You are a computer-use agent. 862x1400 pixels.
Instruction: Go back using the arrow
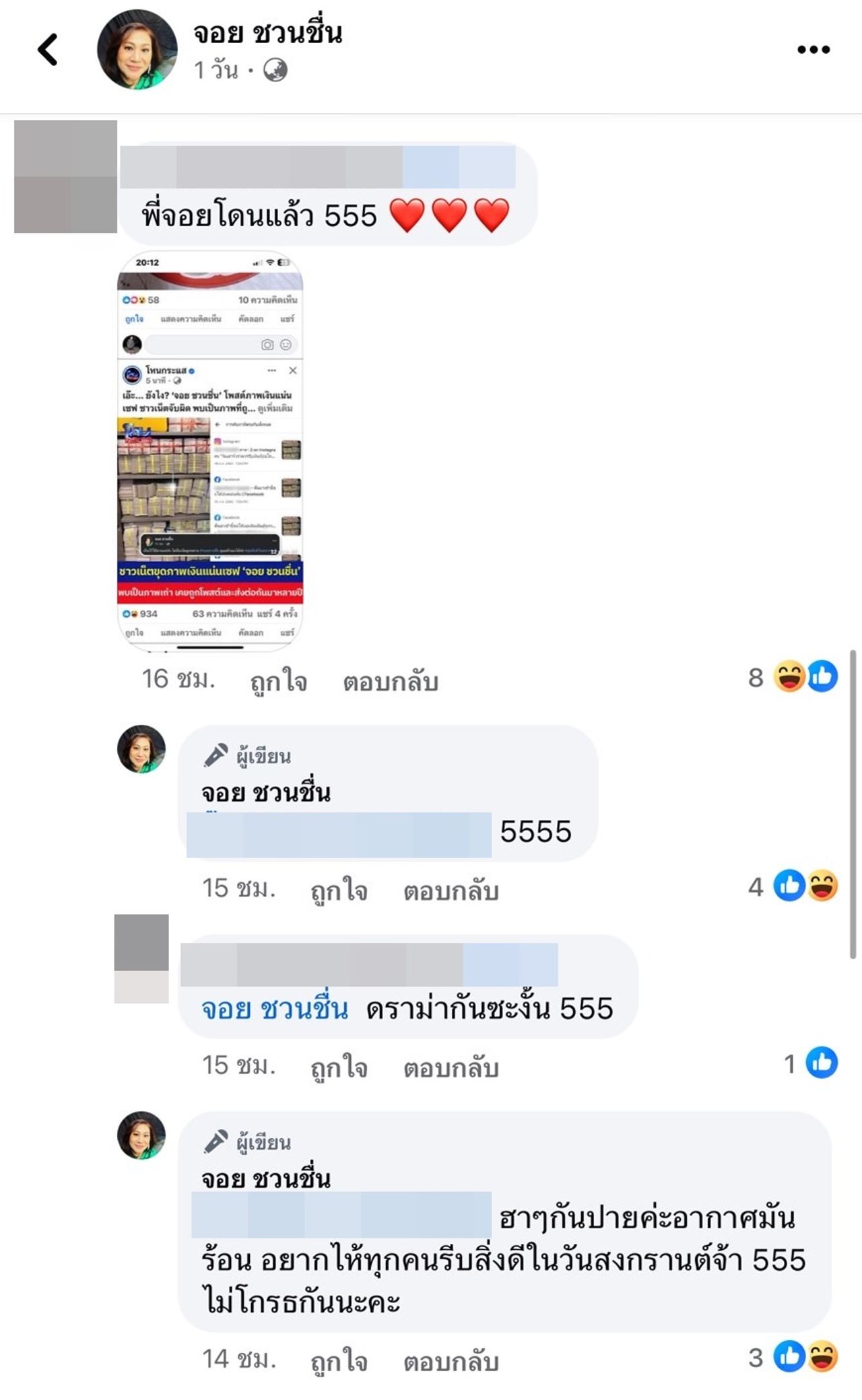point(48,50)
